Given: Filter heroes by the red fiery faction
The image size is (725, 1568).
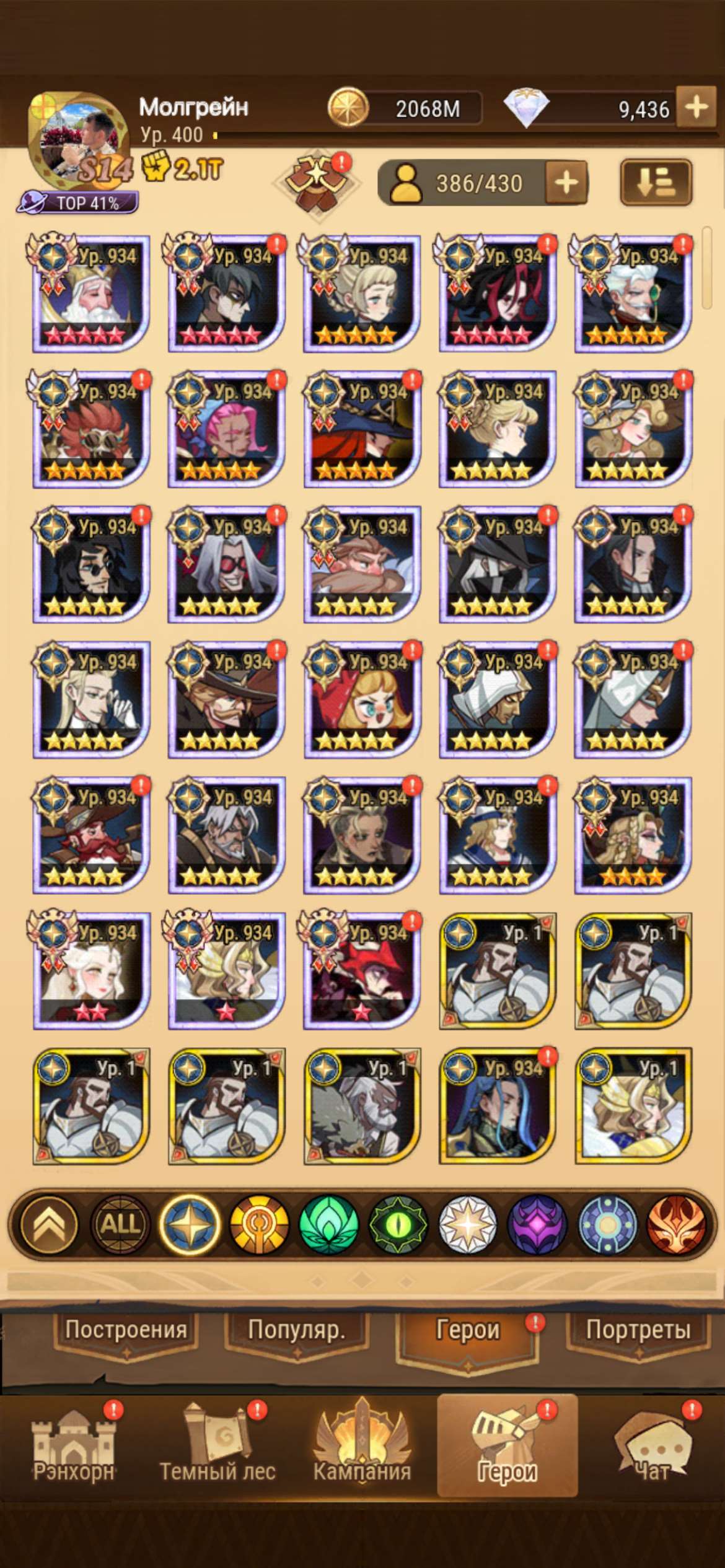Looking at the screenshot, I should click(677, 1224).
